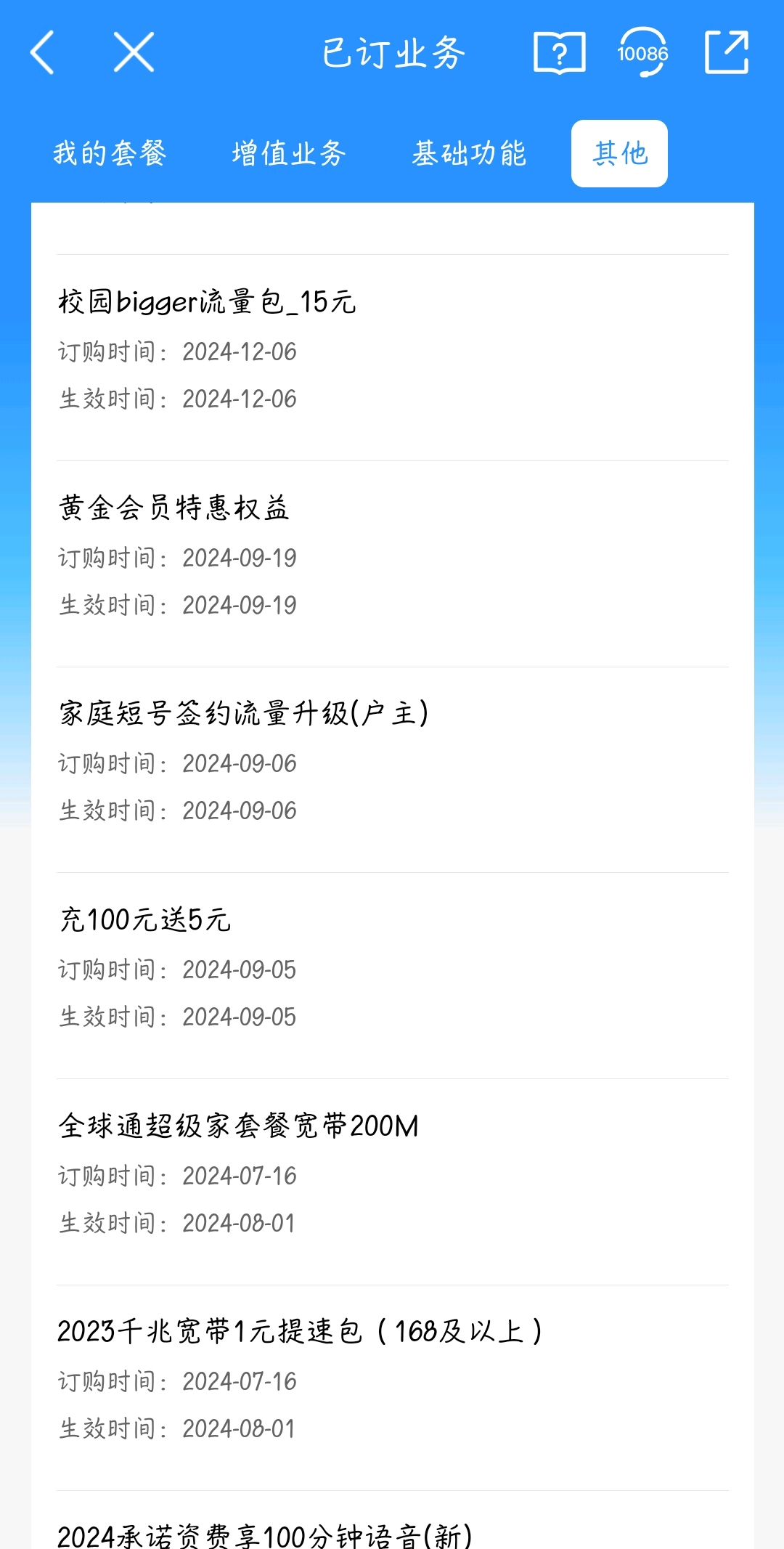Share this page via the share icon

coord(727,52)
